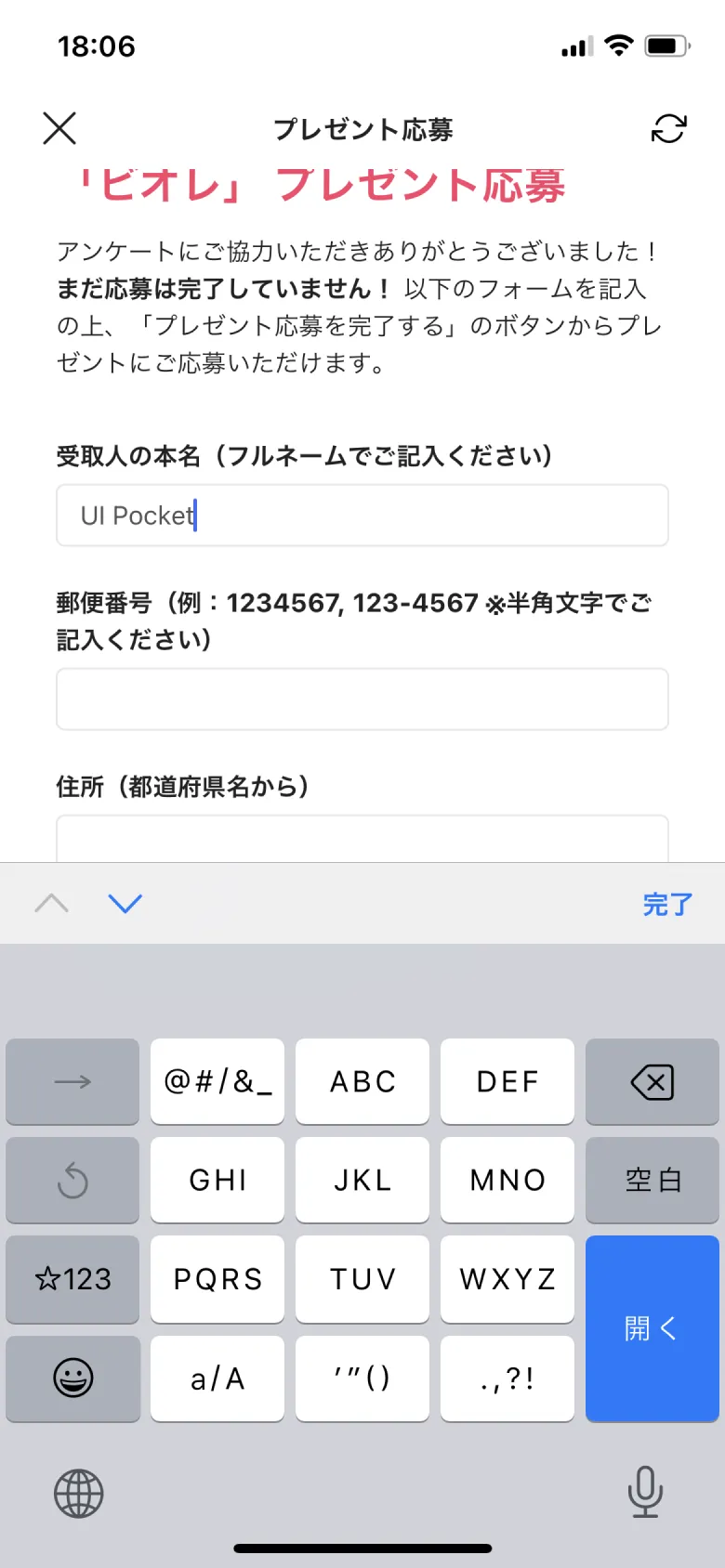This screenshot has width=725, height=1568.
Task: Select the postal code input field
Action: point(362,698)
